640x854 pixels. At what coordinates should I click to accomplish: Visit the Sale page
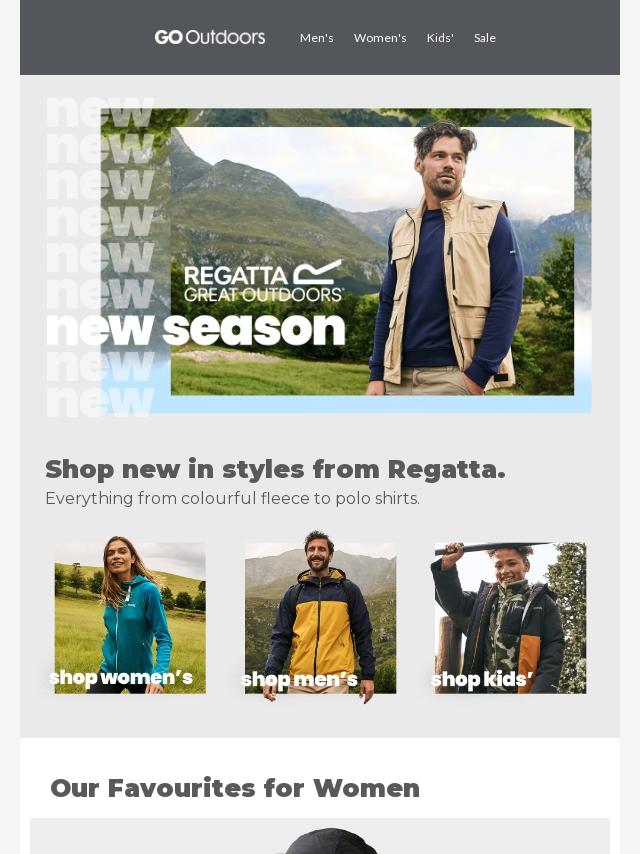tap(485, 38)
